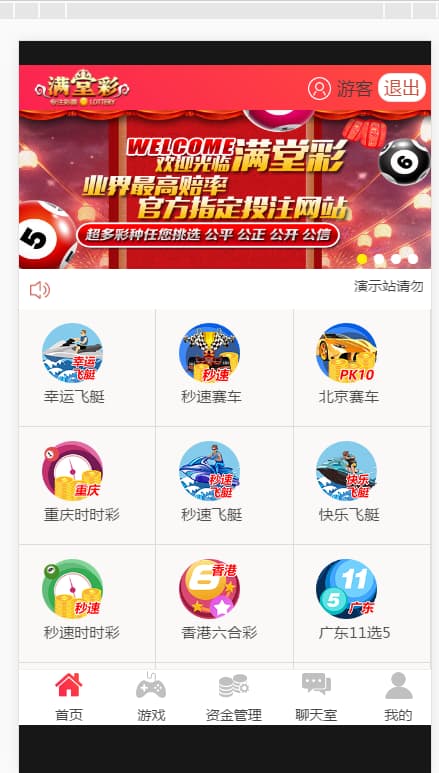439x773 pixels.
Task: Select the 北京赛车 PK10 game
Action: click(348, 364)
